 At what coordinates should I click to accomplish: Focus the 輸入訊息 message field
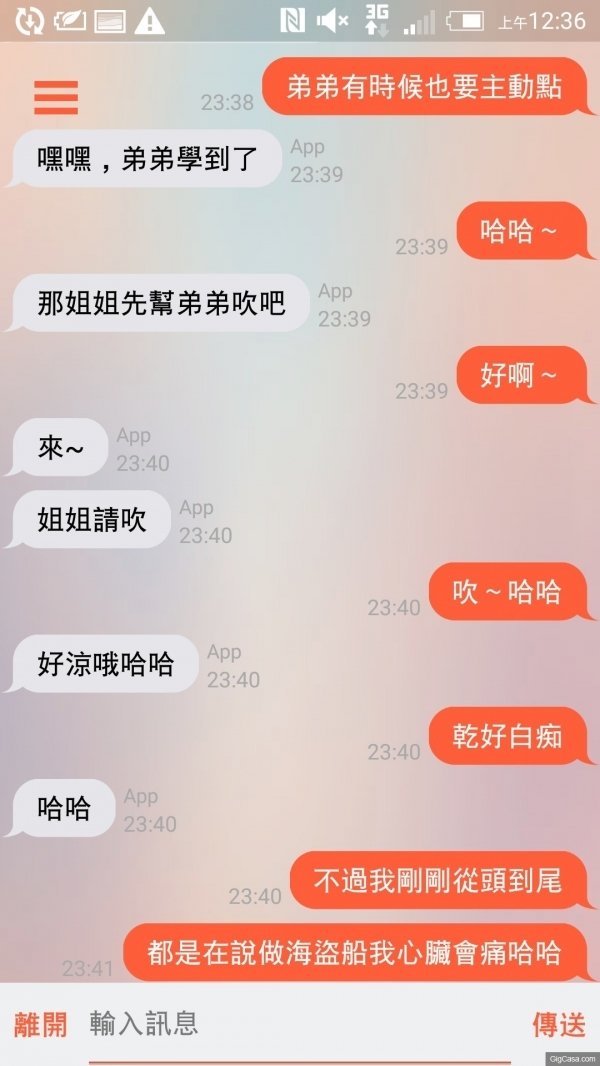point(300,1023)
